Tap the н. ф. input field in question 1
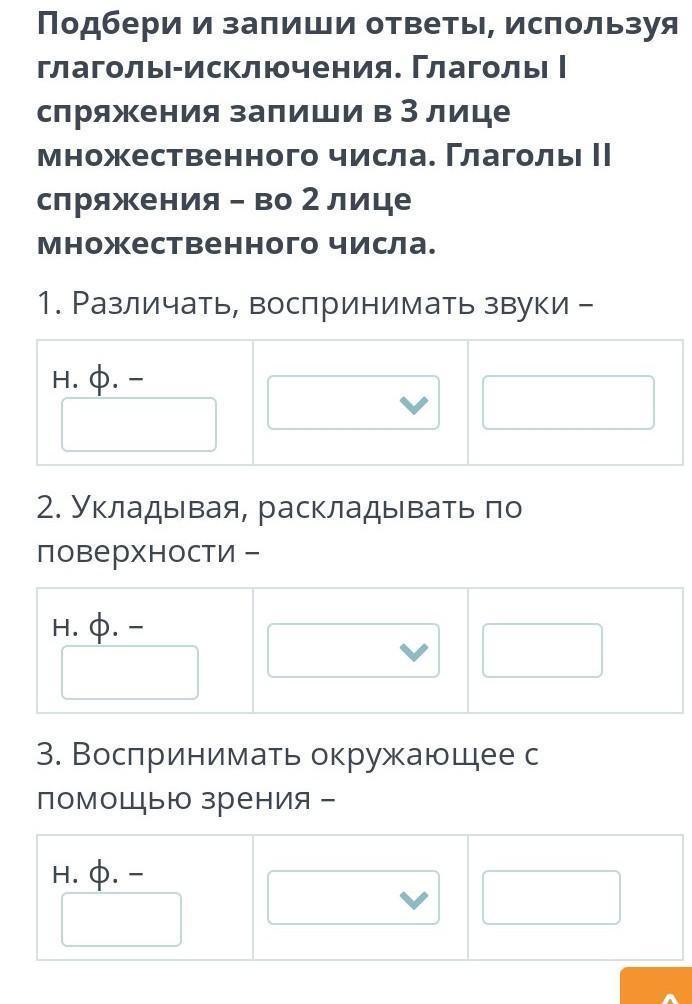The height and width of the screenshot is (1004, 692). coord(139,424)
